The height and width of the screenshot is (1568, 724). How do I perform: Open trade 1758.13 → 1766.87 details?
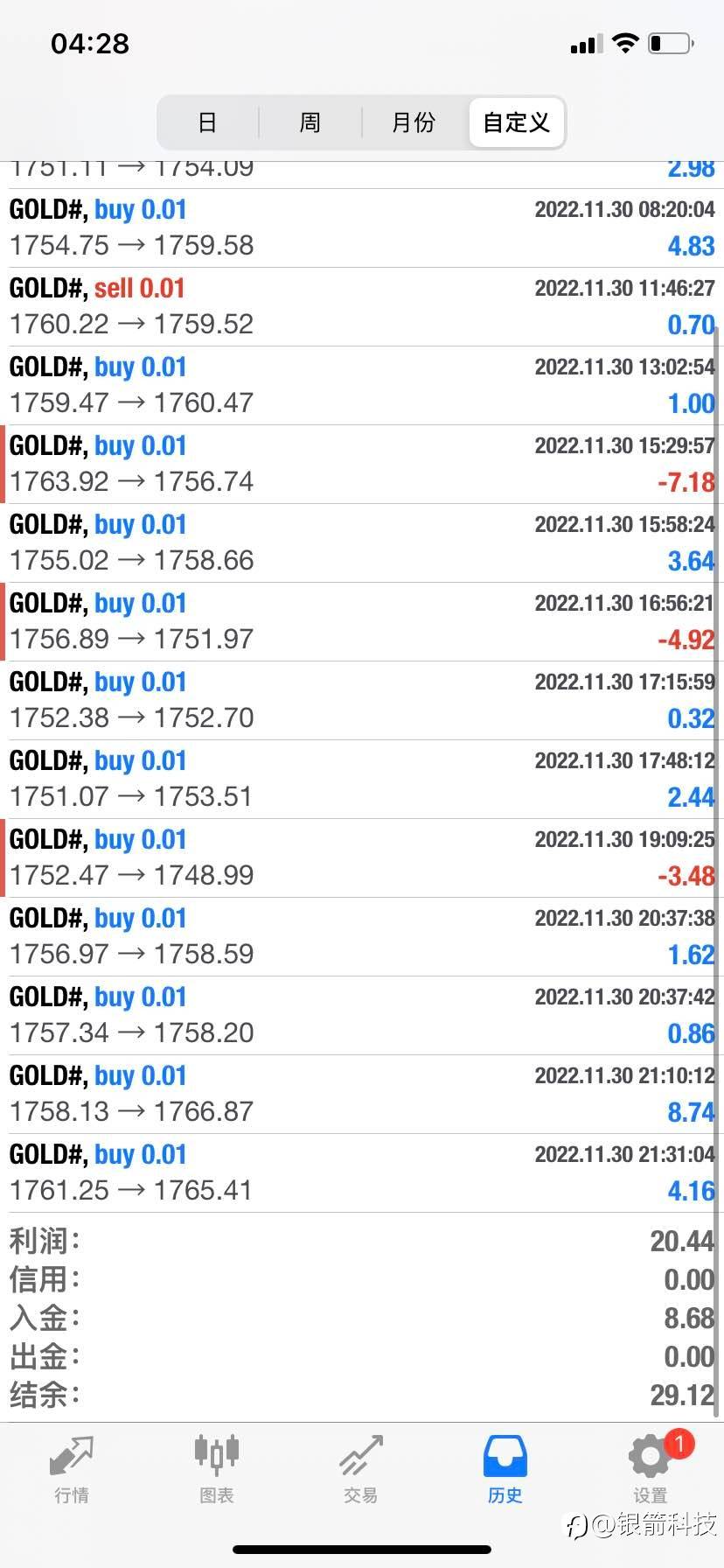[362, 1094]
